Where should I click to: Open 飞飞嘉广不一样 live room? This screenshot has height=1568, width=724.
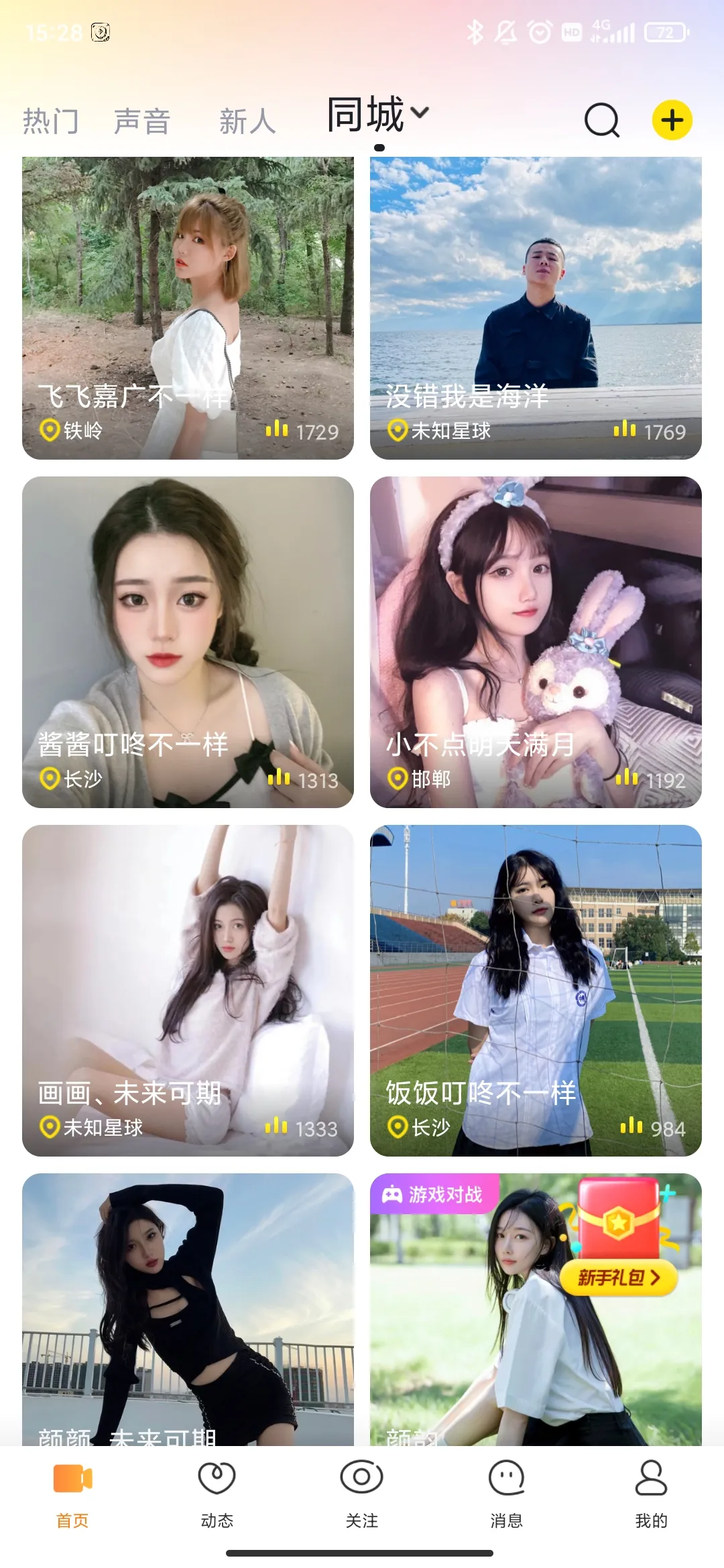[x=188, y=308]
